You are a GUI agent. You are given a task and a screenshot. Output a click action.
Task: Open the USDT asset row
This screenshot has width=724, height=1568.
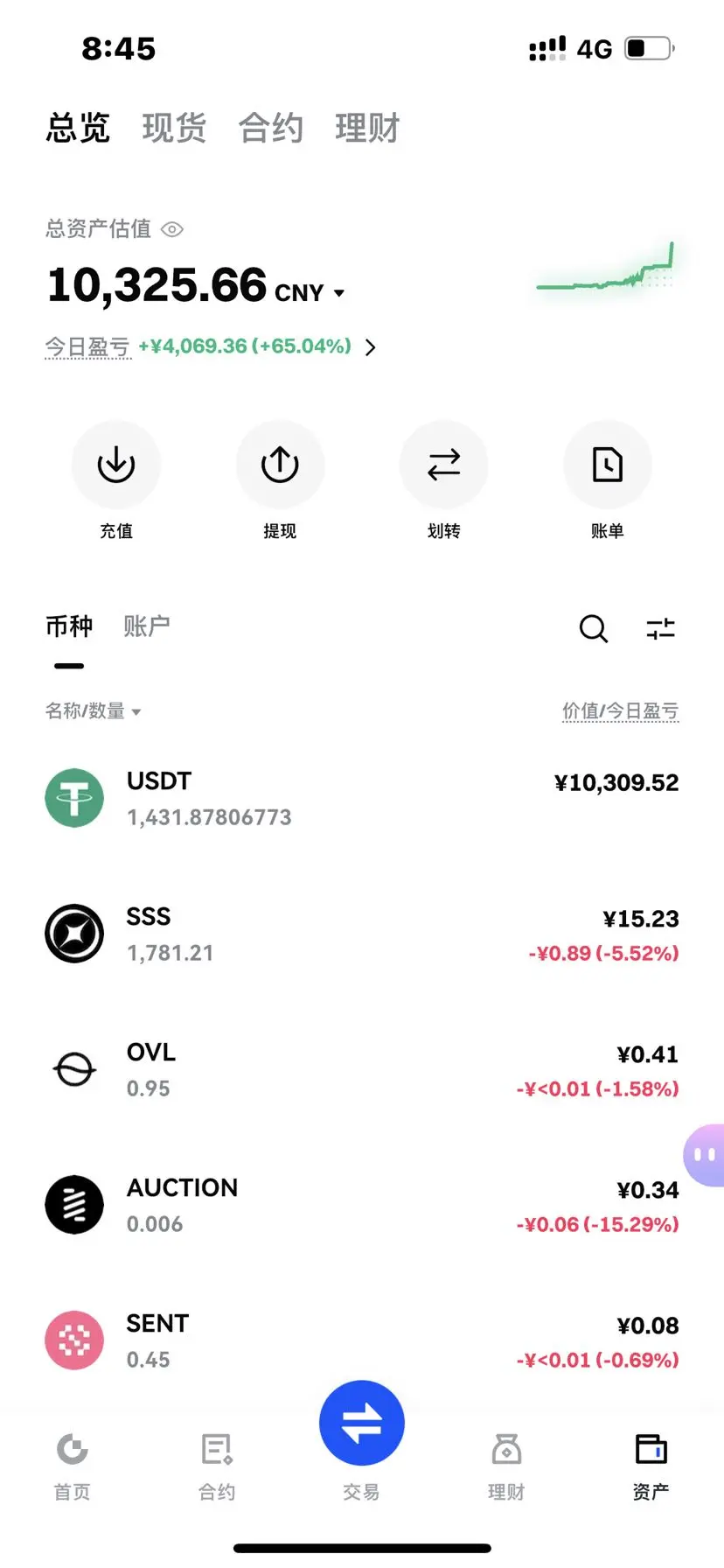pos(362,798)
